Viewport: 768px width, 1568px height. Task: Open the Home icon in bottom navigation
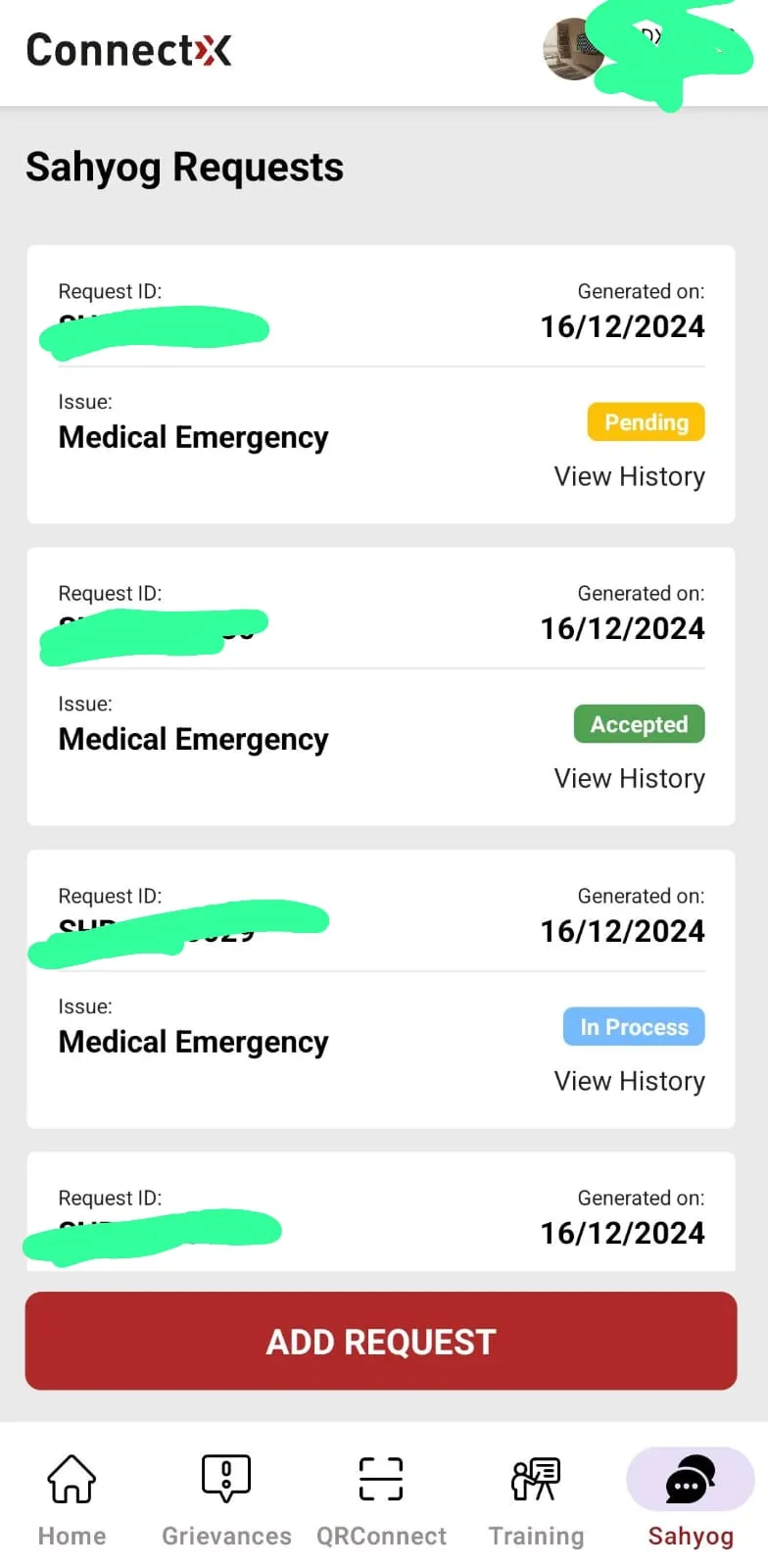(x=71, y=1478)
